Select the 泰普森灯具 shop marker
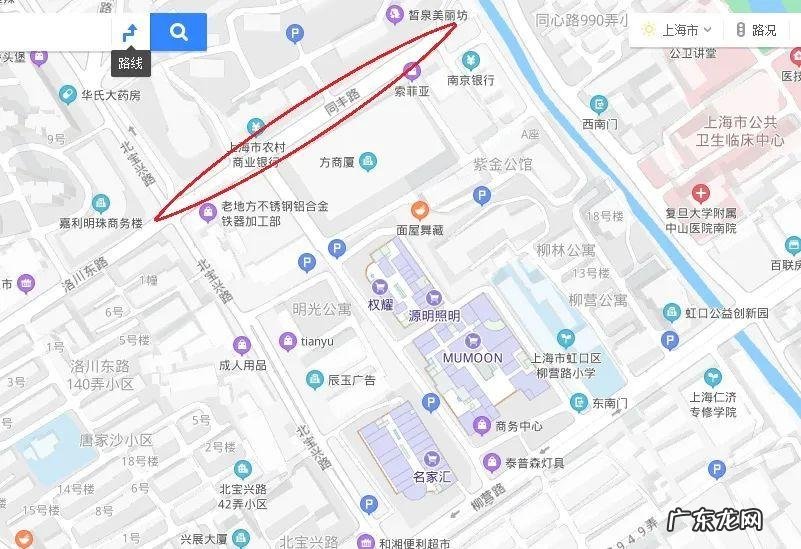 [x=491, y=462]
